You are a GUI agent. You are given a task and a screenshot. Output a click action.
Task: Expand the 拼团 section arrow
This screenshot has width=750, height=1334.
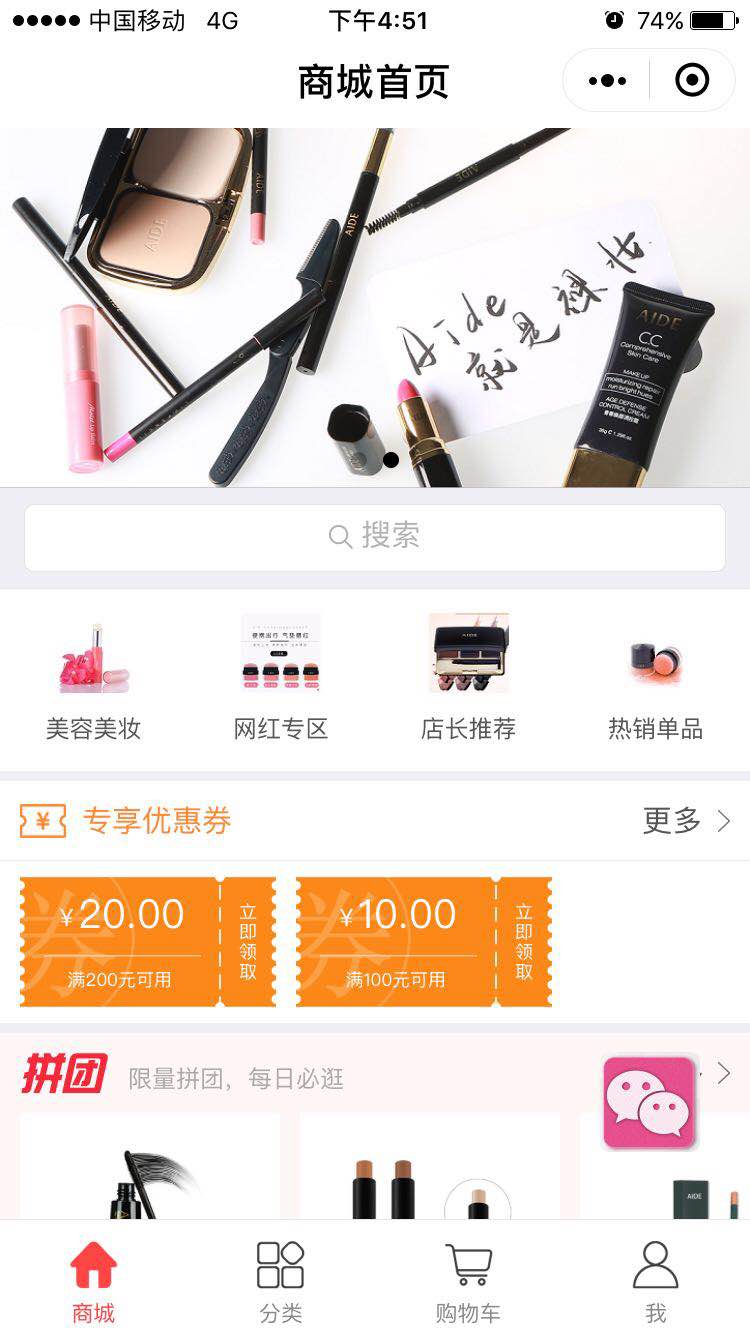[725, 1073]
